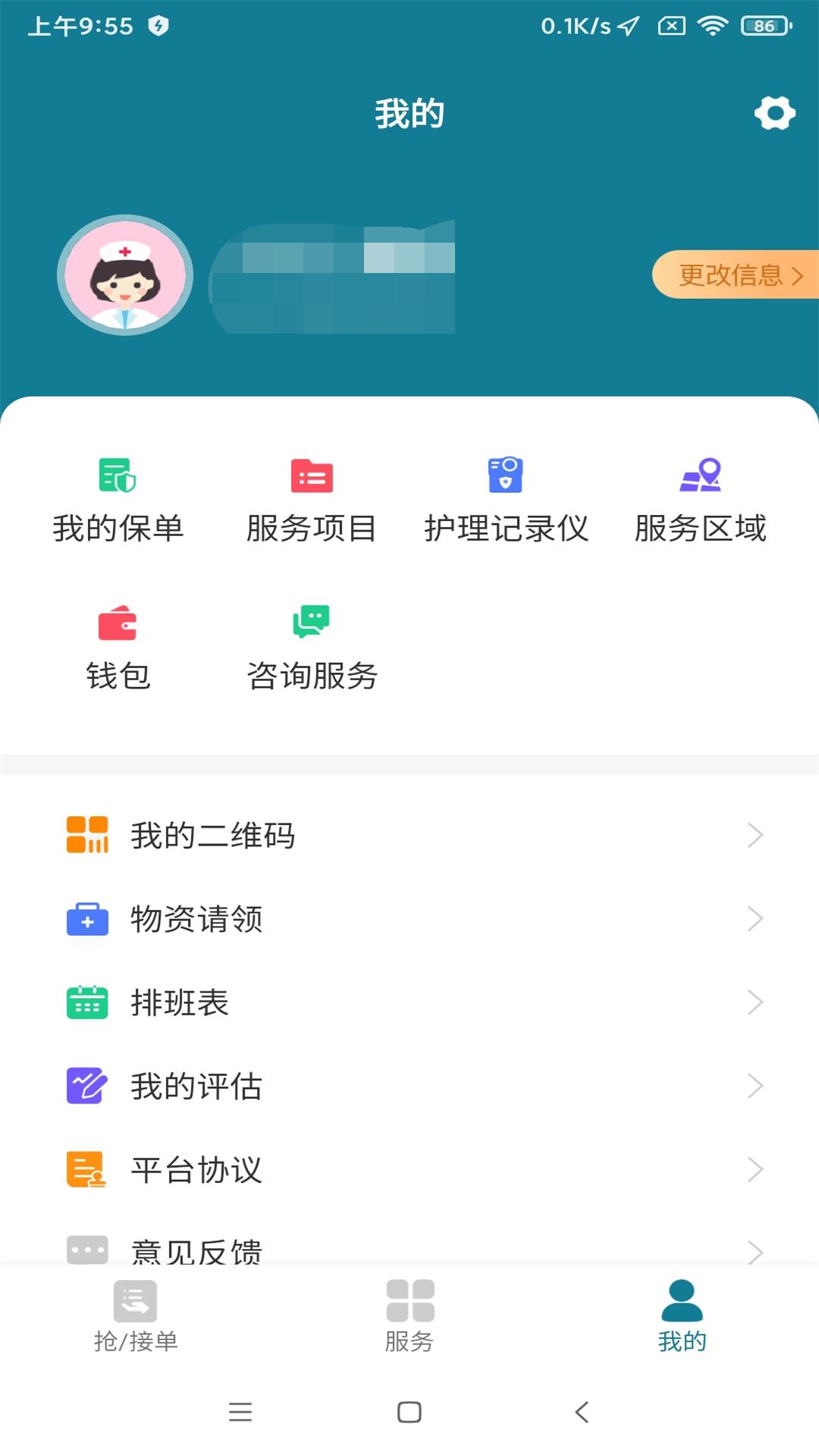The image size is (819, 1456).
Task: View the 排班表 schedule
Action: (x=409, y=1002)
